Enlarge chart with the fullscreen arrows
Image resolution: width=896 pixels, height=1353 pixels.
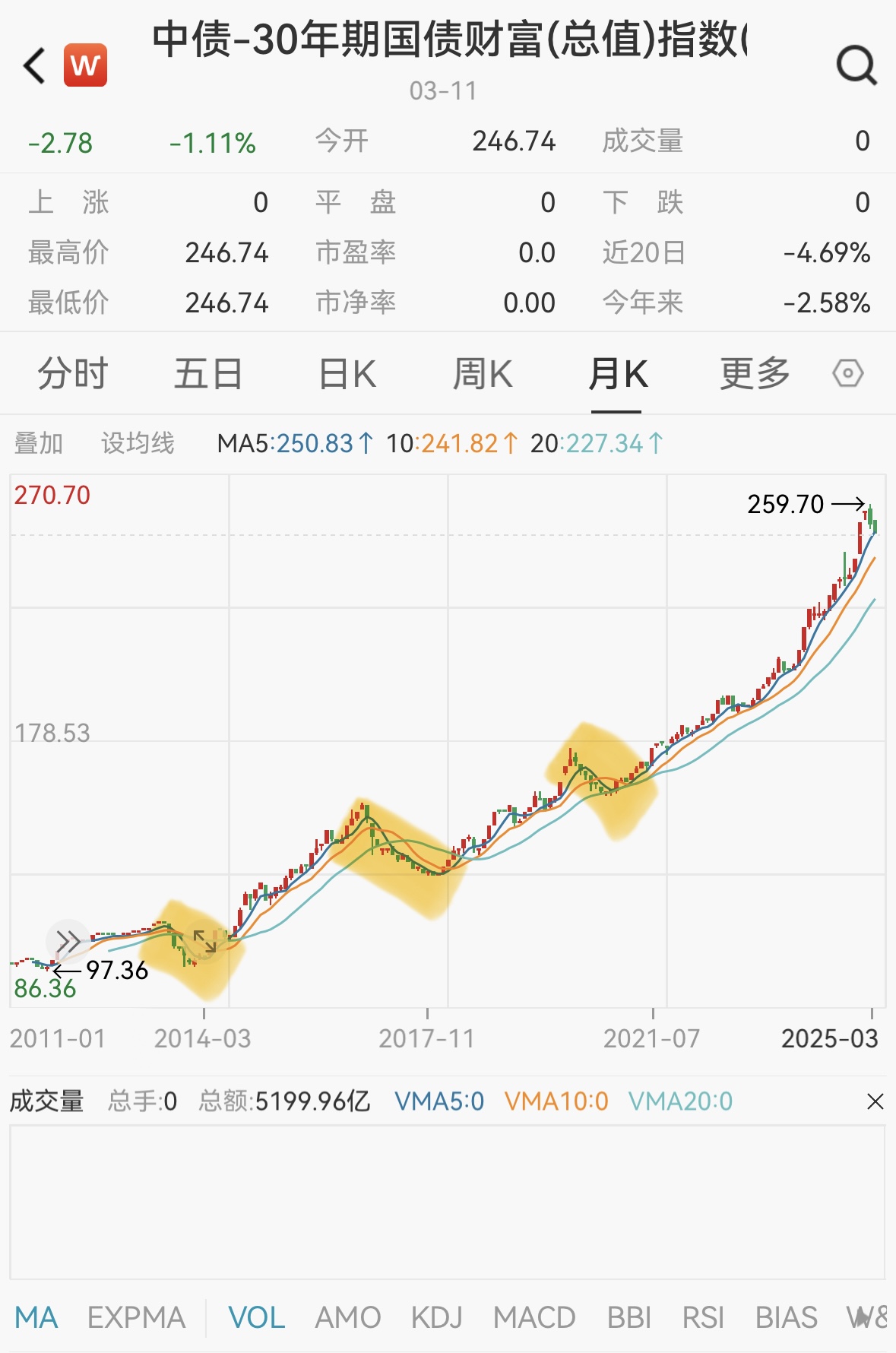[x=204, y=942]
